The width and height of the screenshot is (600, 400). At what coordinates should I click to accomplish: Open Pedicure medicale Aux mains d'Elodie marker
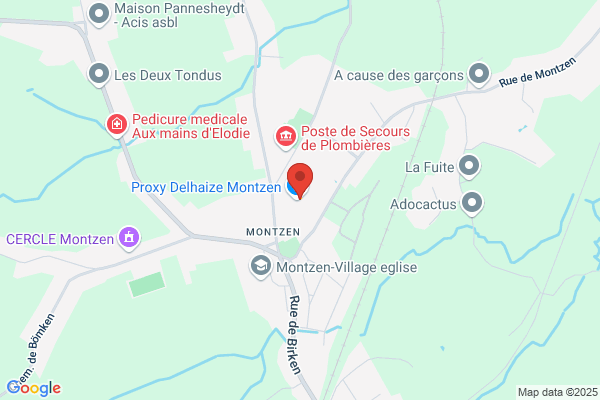(117, 126)
